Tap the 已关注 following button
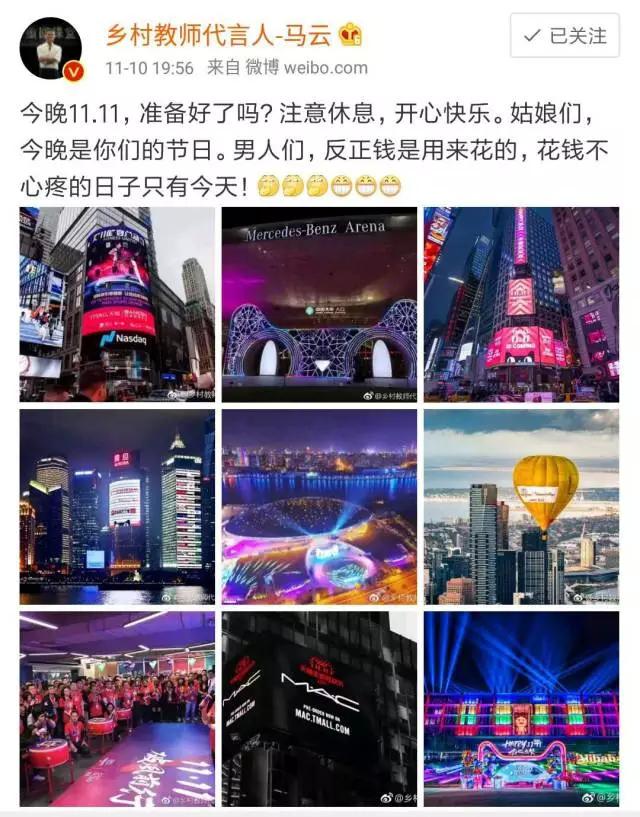This screenshot has width=640, height=817. tap(565, 35)
